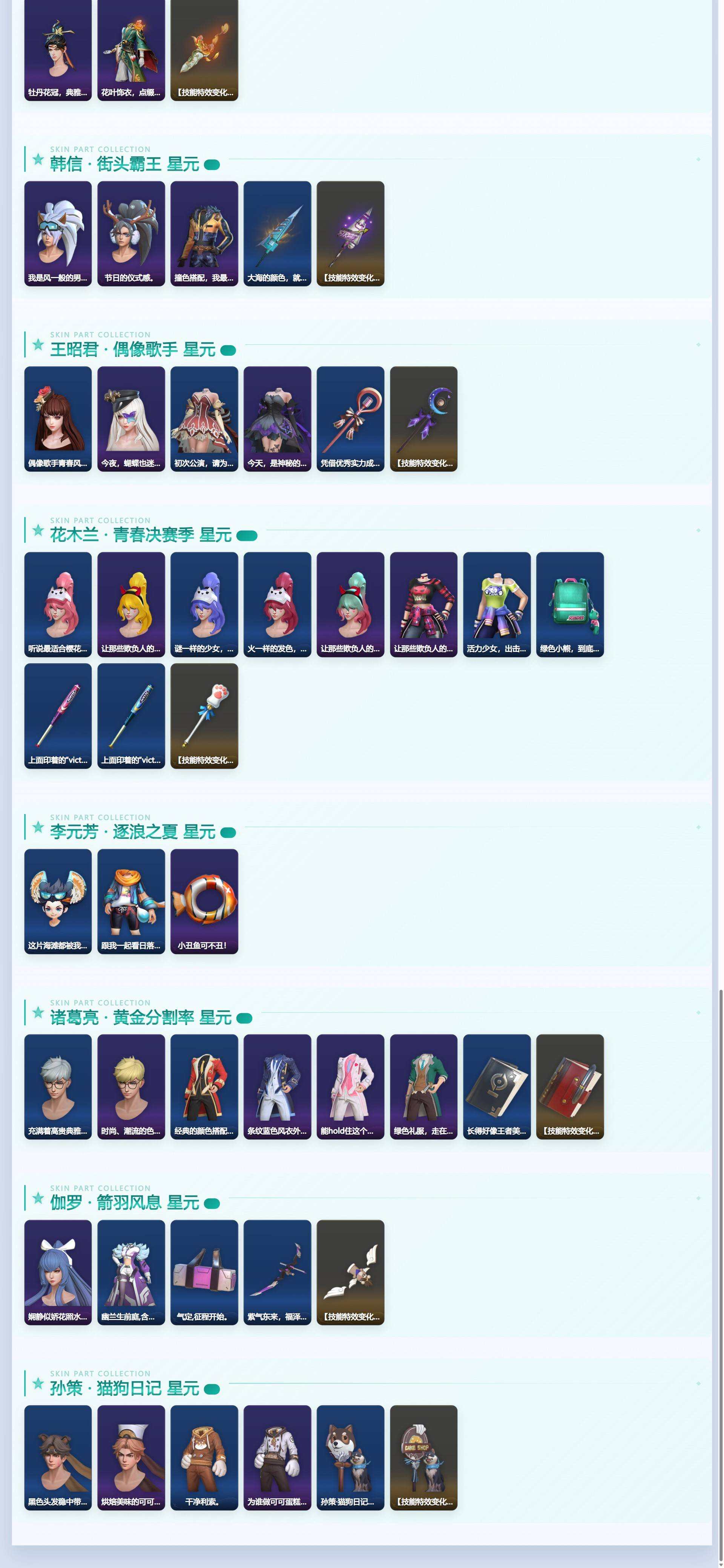View the 娴静似娇花照水 Jia Luo hair card
This screenshot has width=724, height=1568.
tap(58, 1272)
